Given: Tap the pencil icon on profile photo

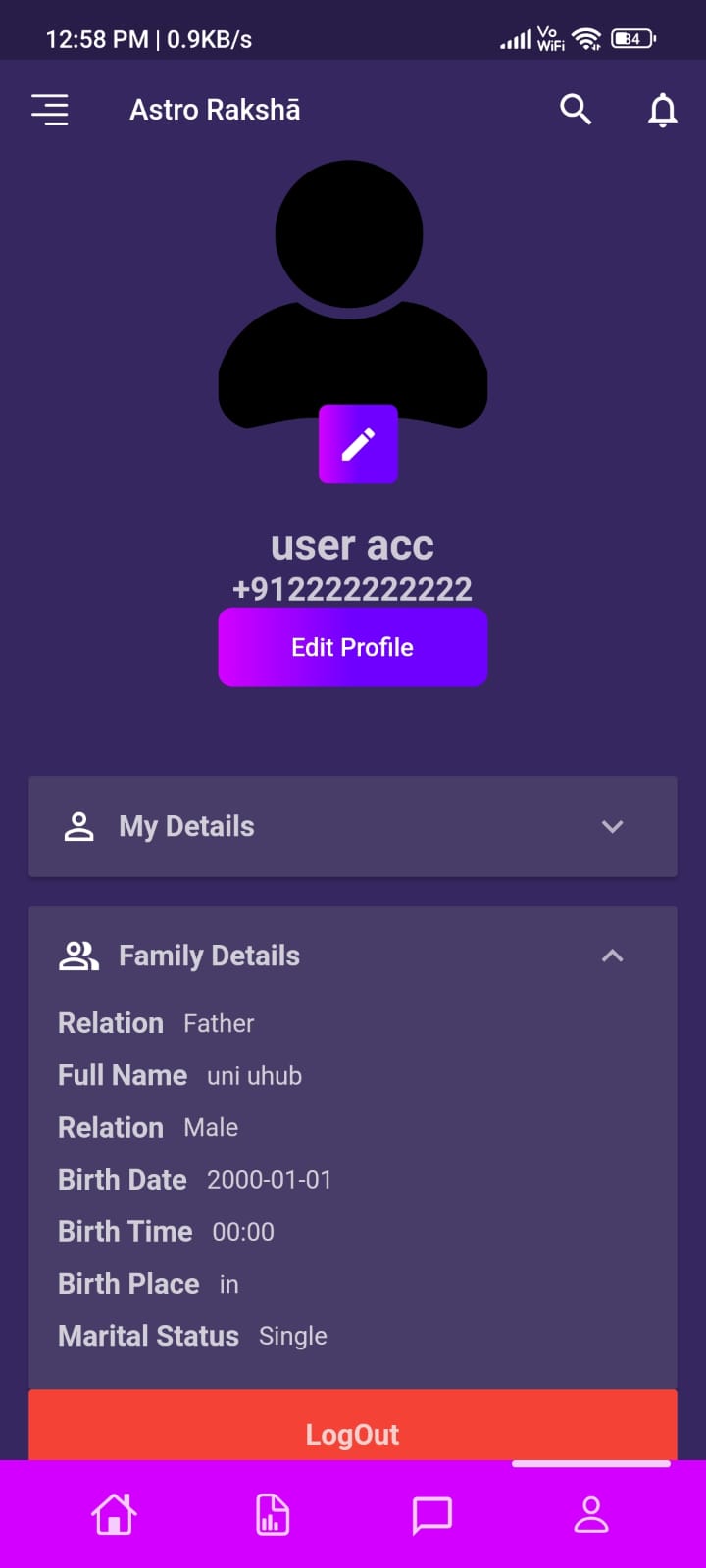Looking at the screenshot, I should [x=358, y=444].
